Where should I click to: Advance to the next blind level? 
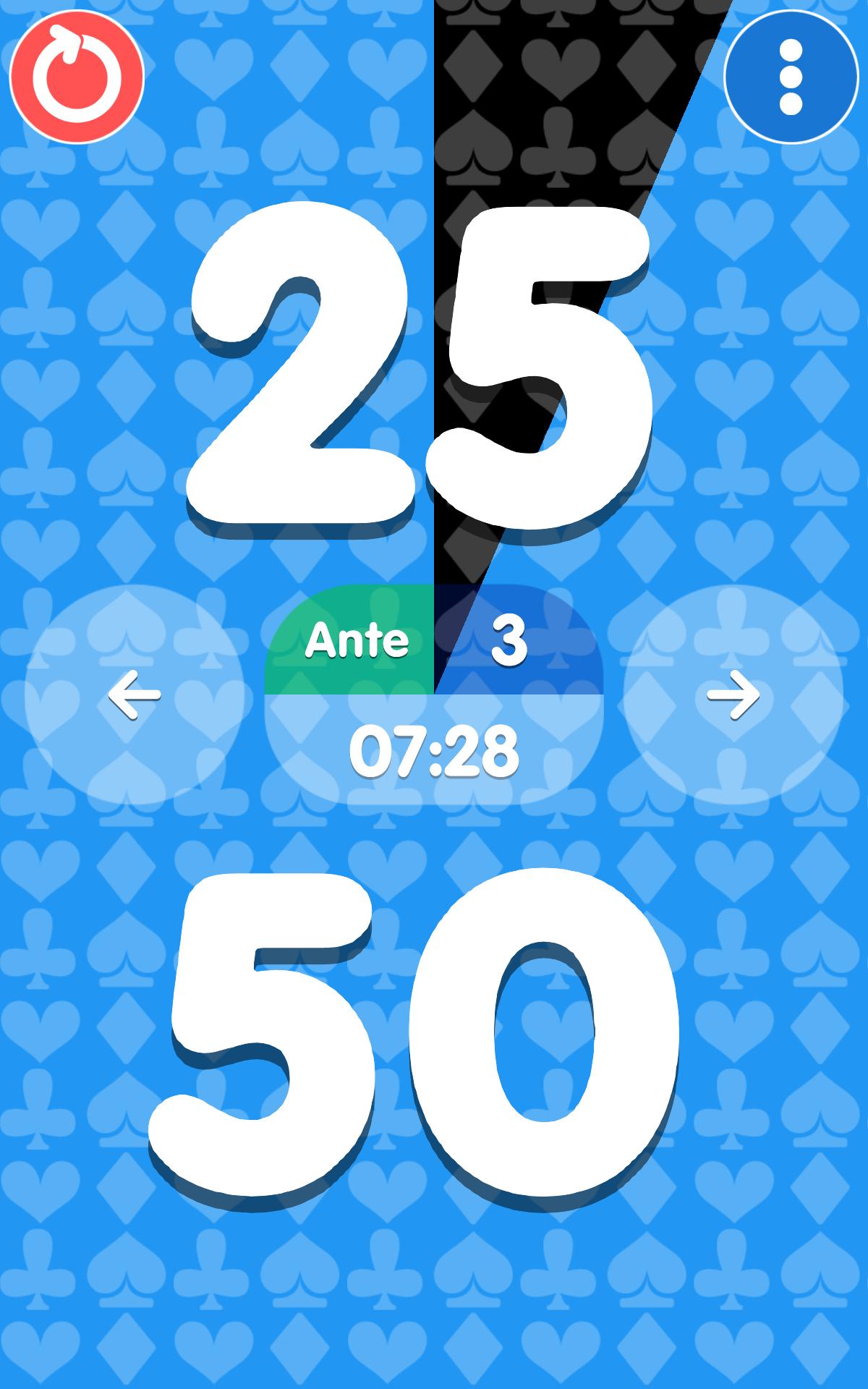(x=733, y=694)
